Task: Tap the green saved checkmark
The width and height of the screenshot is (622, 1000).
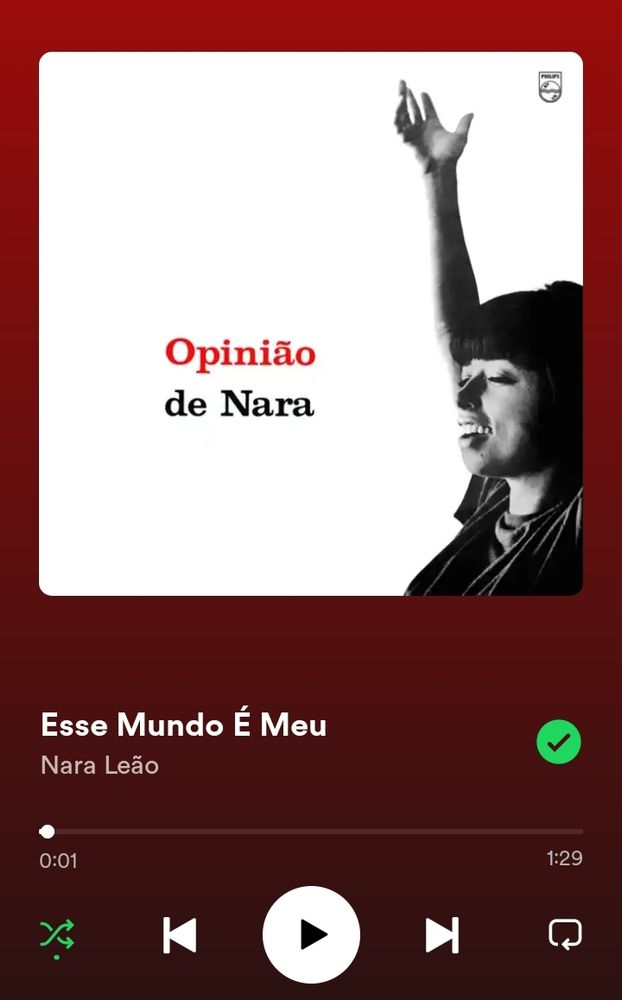Action: 558,741
